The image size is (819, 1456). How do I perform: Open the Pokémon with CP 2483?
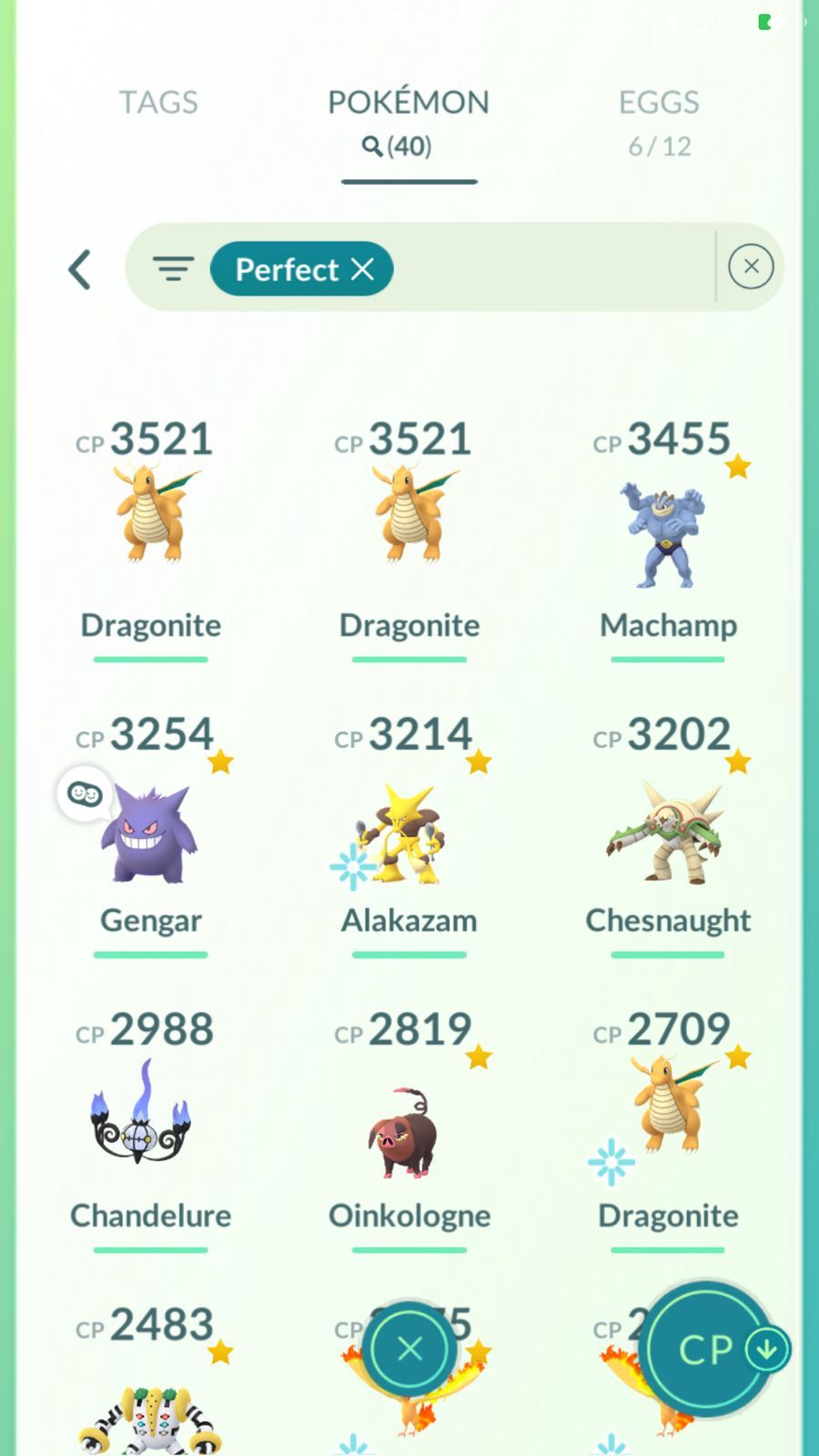click(x=151, y=1379)
